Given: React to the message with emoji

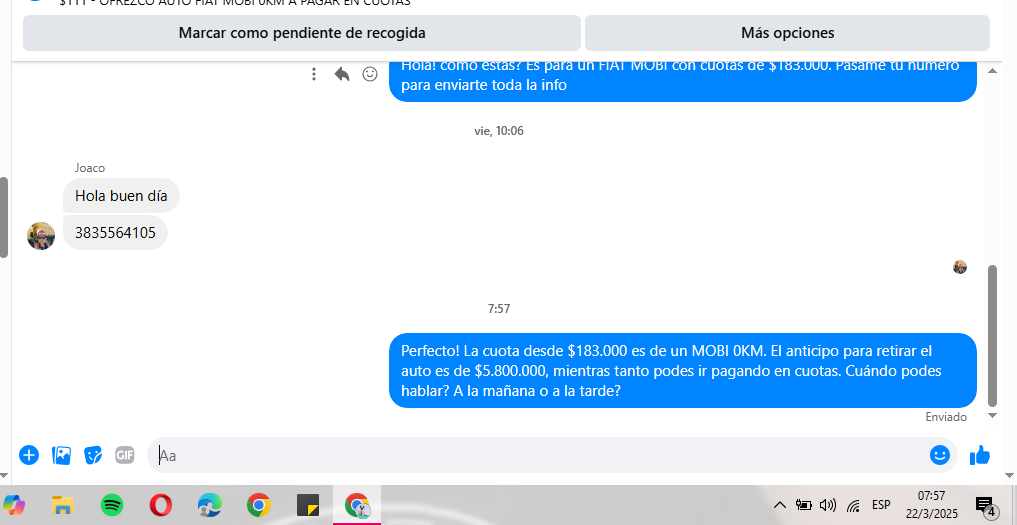Looking at the screenshot, I should pos(370,74).
